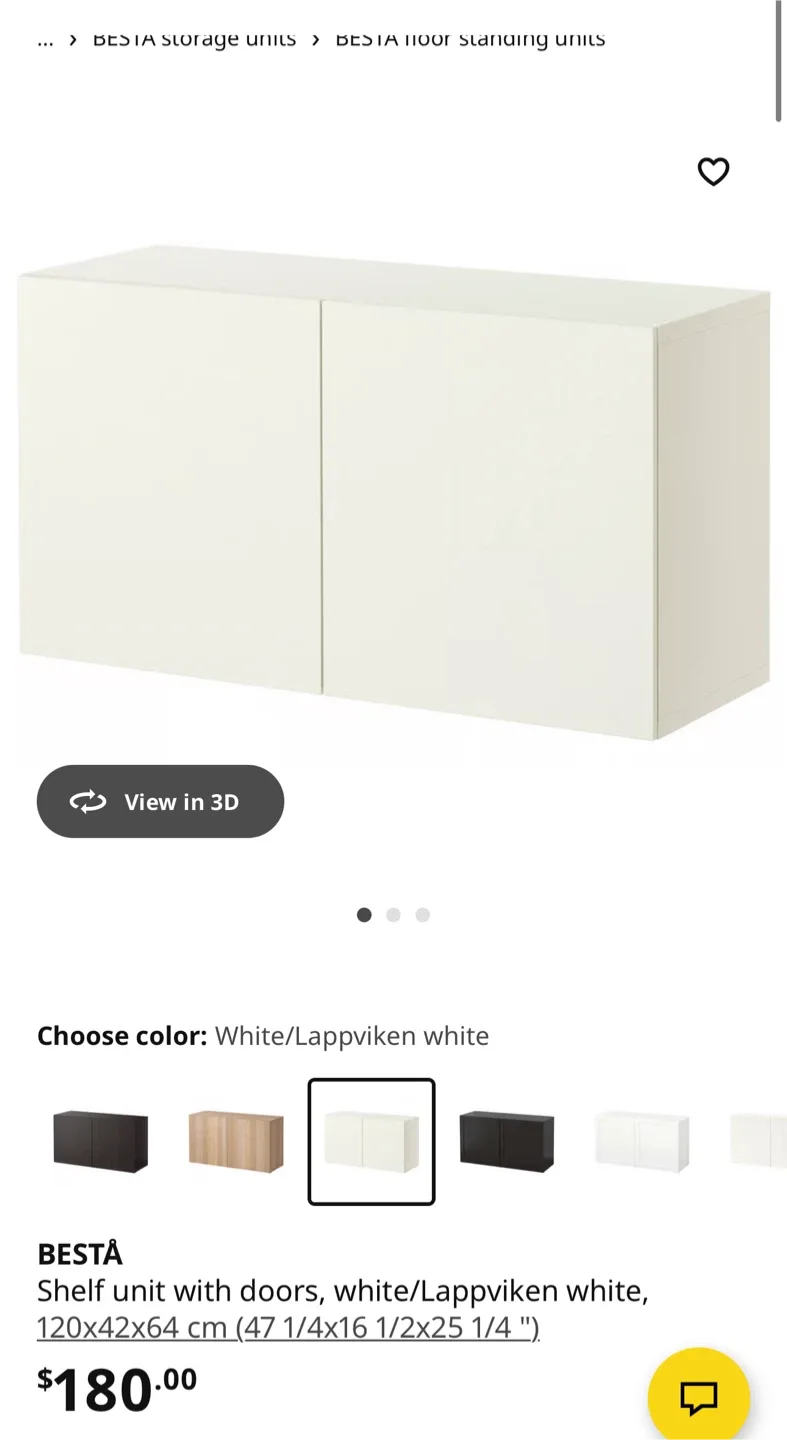Screen dimensions: 787x1440
Task: Open the BESTÅ storage units breadcrumb
Action: coord(194,38)
